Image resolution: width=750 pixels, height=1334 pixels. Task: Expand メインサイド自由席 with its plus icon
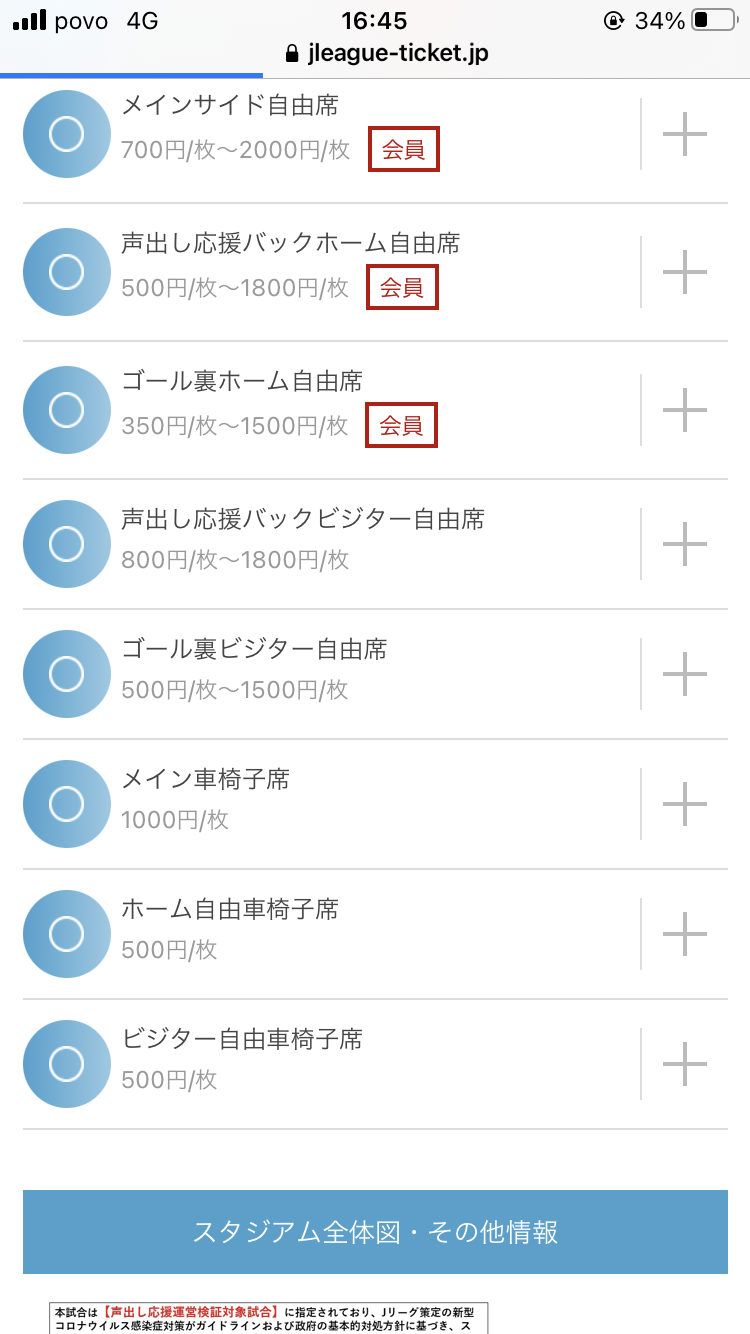685,134
